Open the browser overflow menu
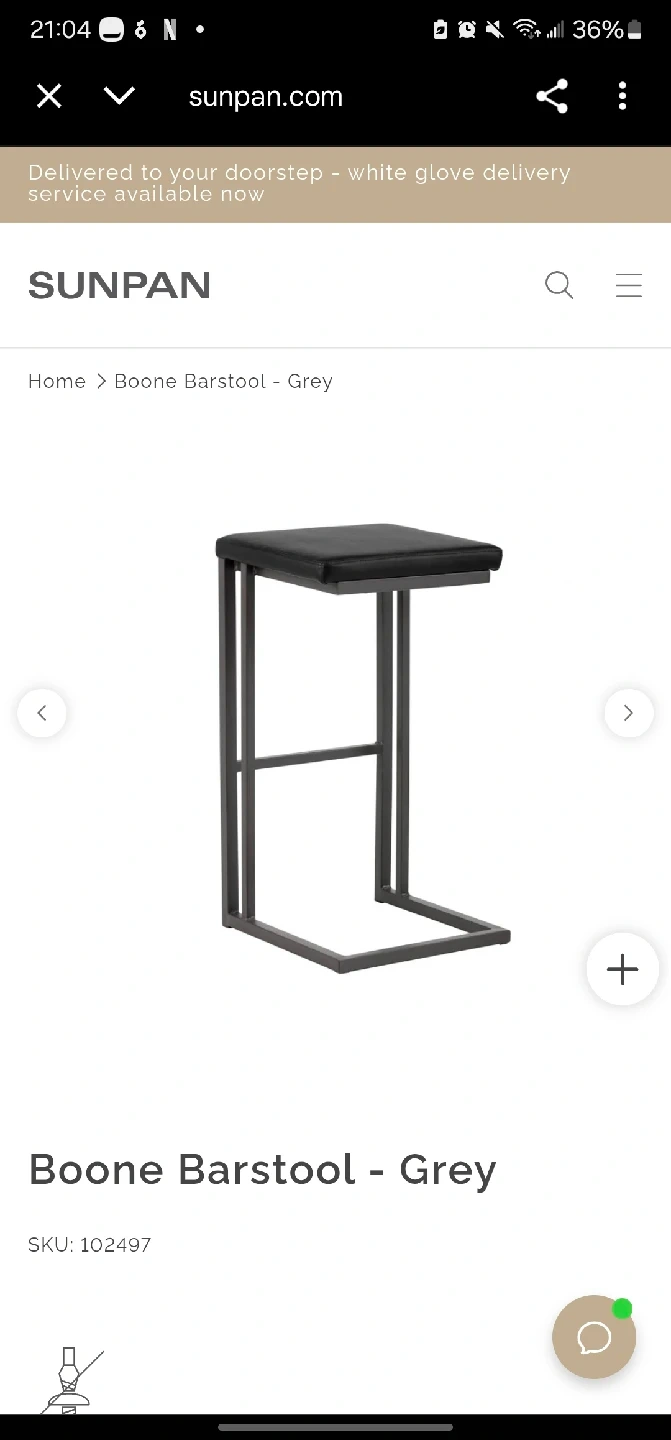The width and height of the screenshot is (671, 1440). 622,96
